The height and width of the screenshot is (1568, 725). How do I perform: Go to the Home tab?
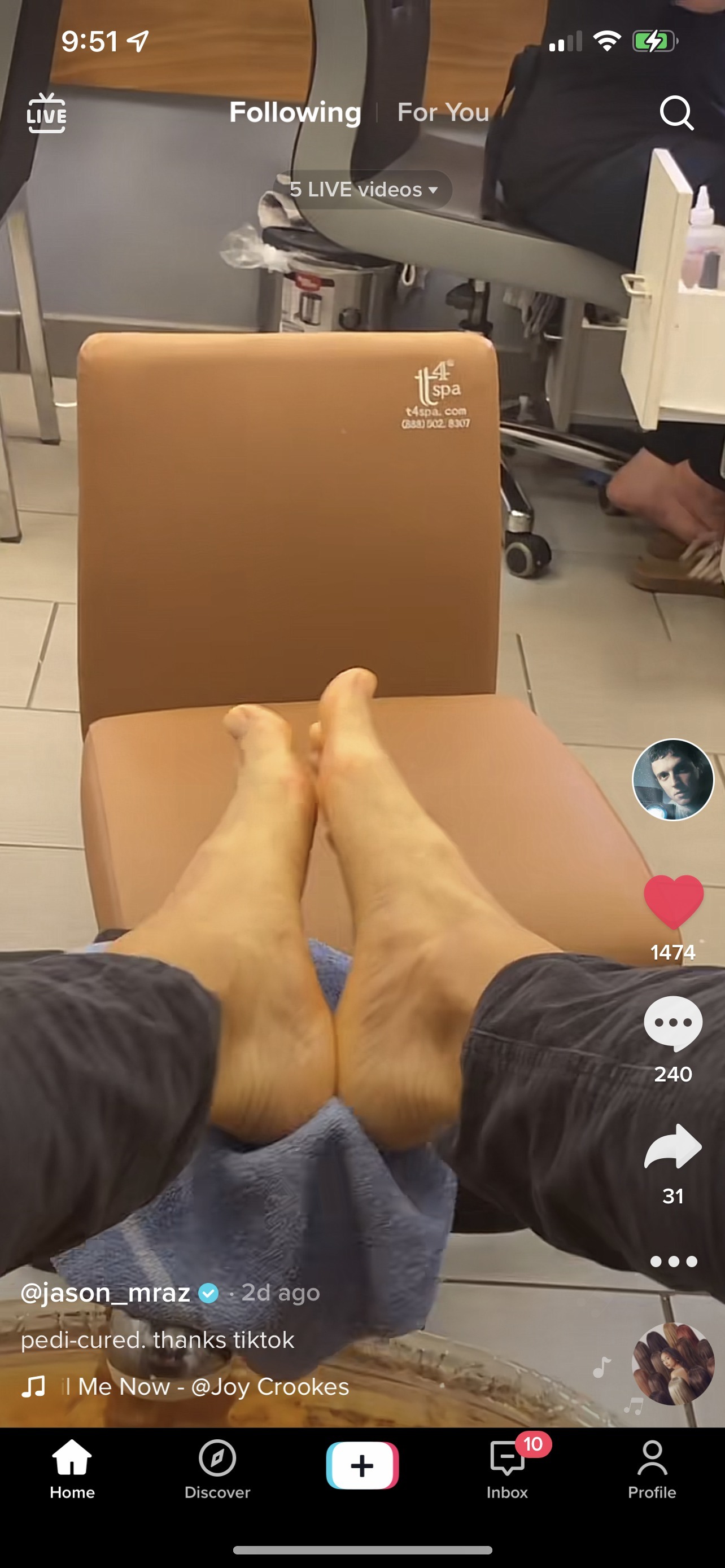coord(72,1468)
